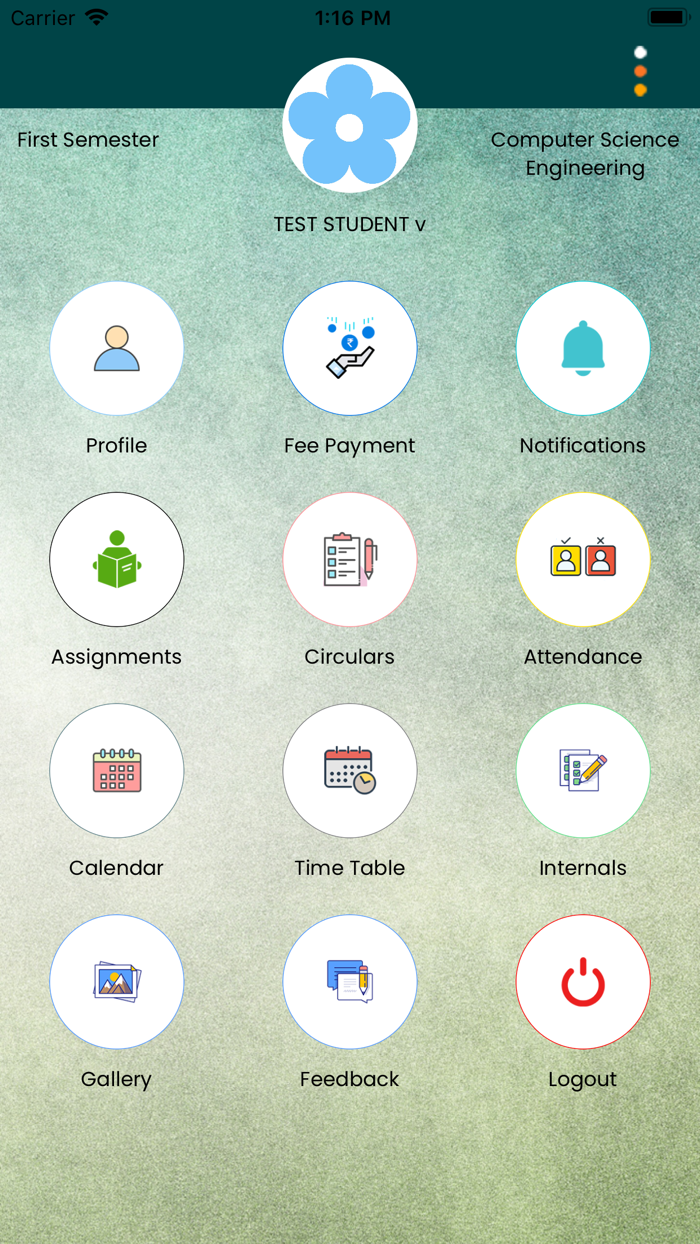Open the Profile section

click(x=117, y=348)
